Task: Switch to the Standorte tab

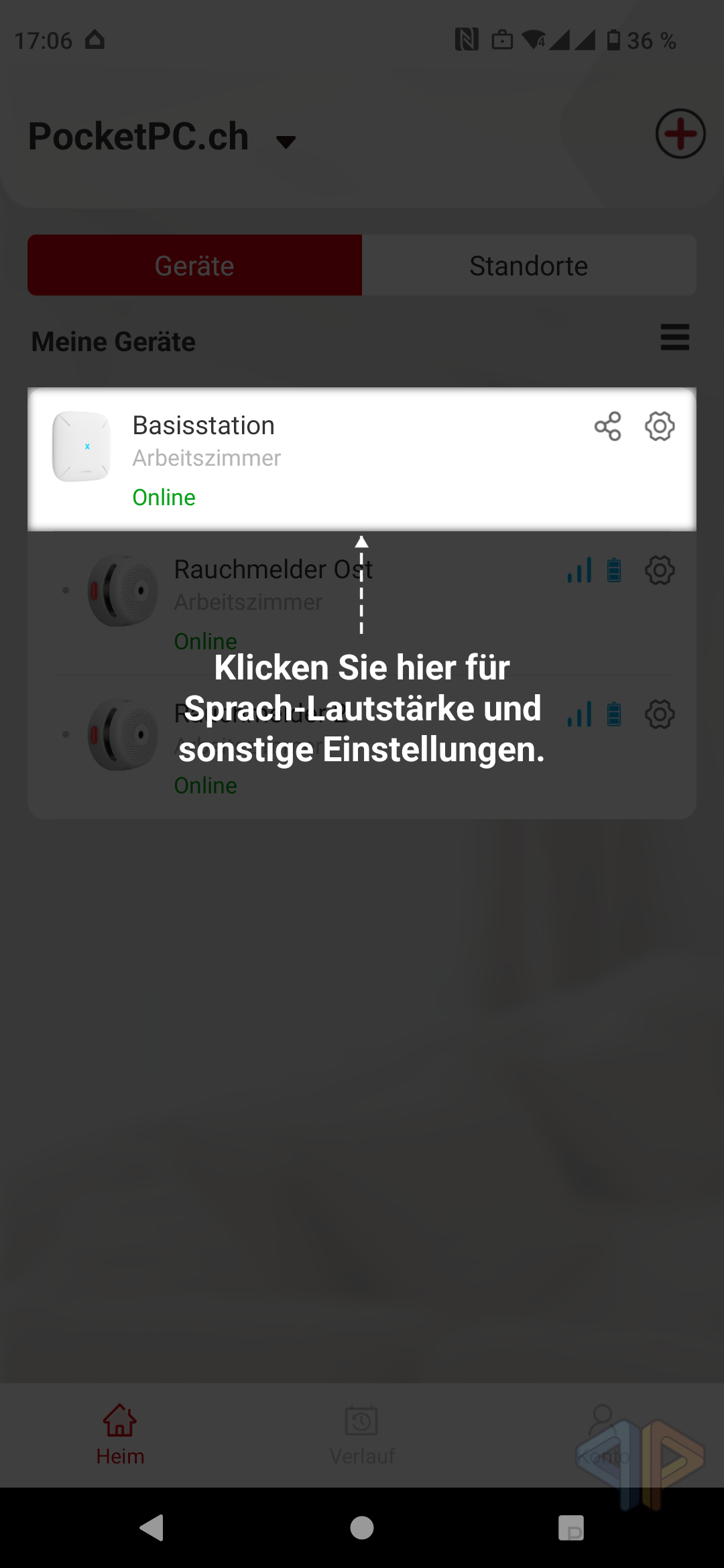Action: (529, 265)
